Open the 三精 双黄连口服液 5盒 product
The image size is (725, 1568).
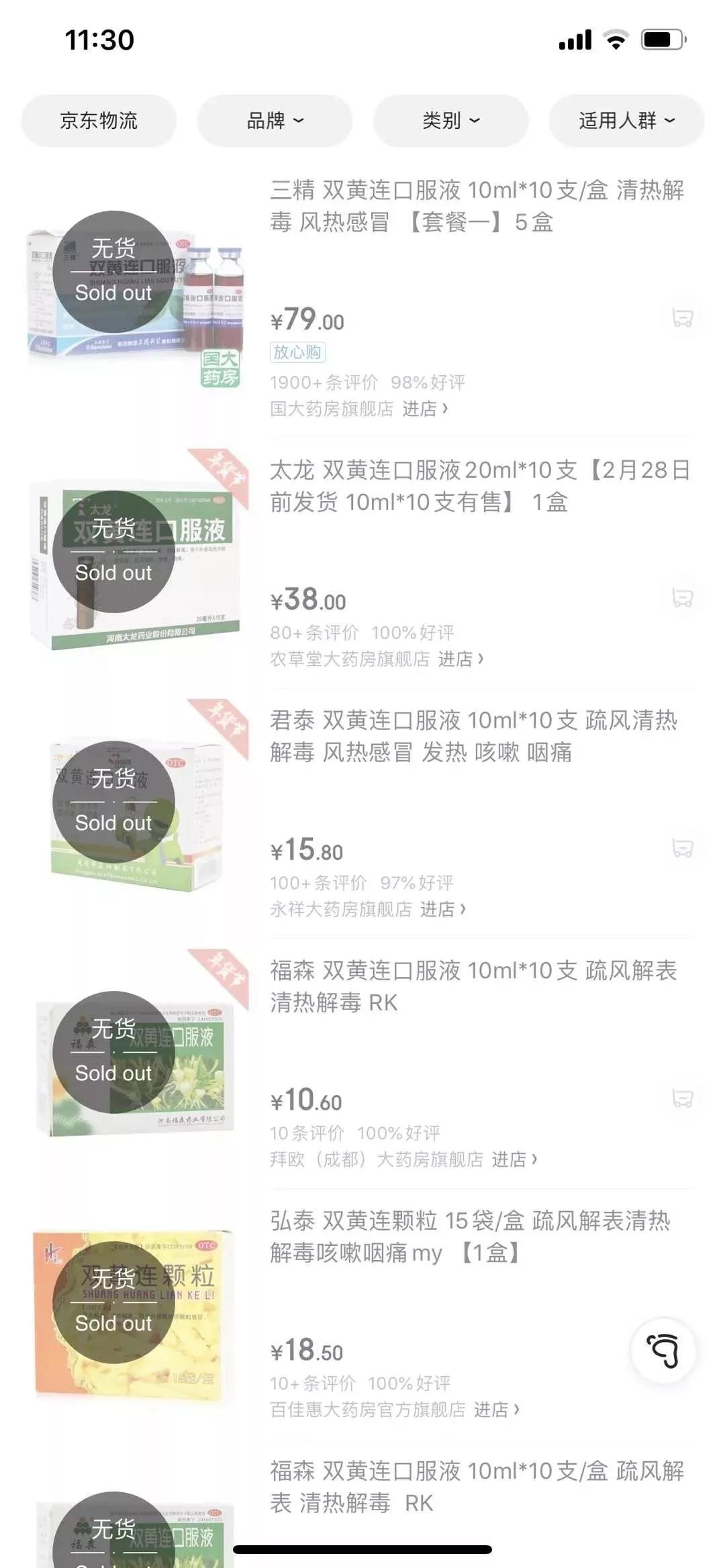tap(477, 206)
